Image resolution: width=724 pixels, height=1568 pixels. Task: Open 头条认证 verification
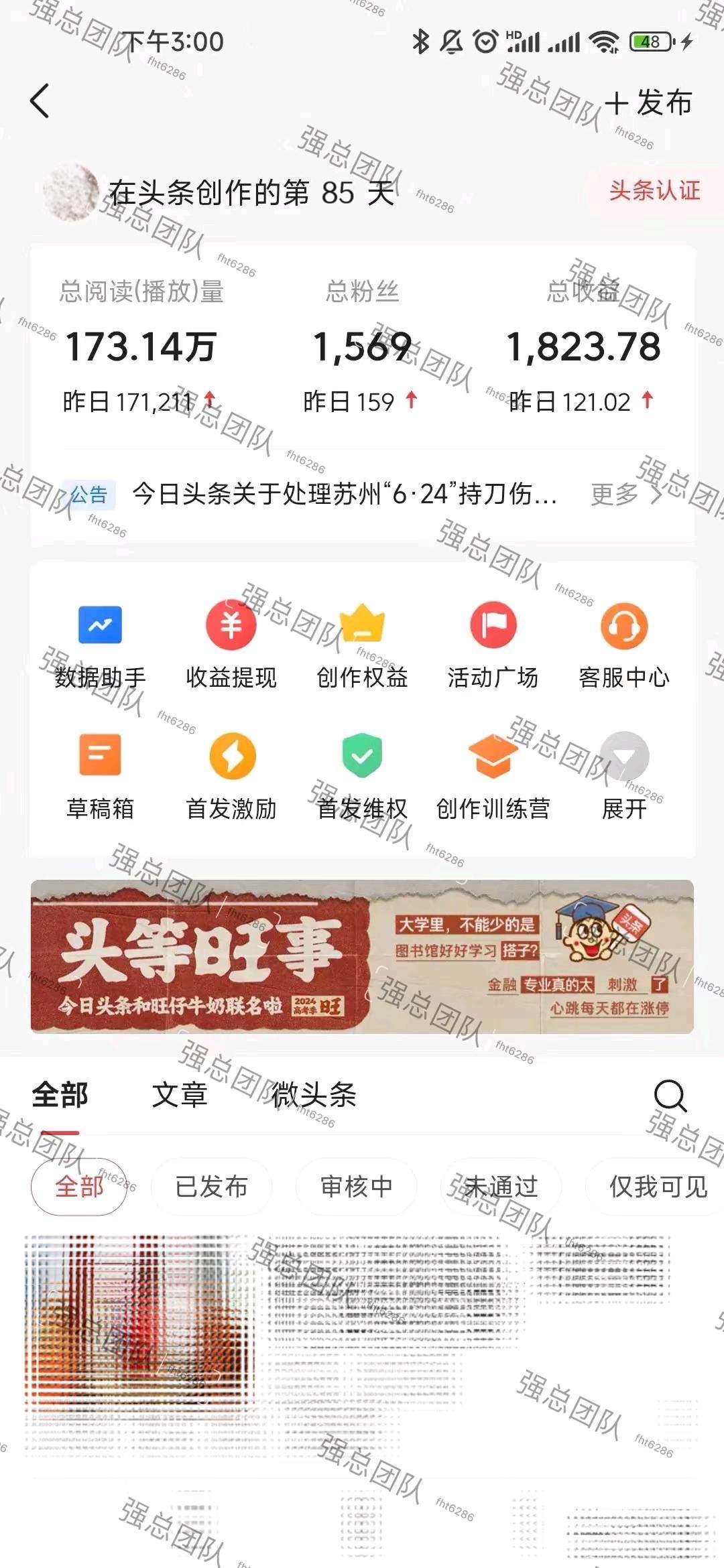[x=654, y=191]
